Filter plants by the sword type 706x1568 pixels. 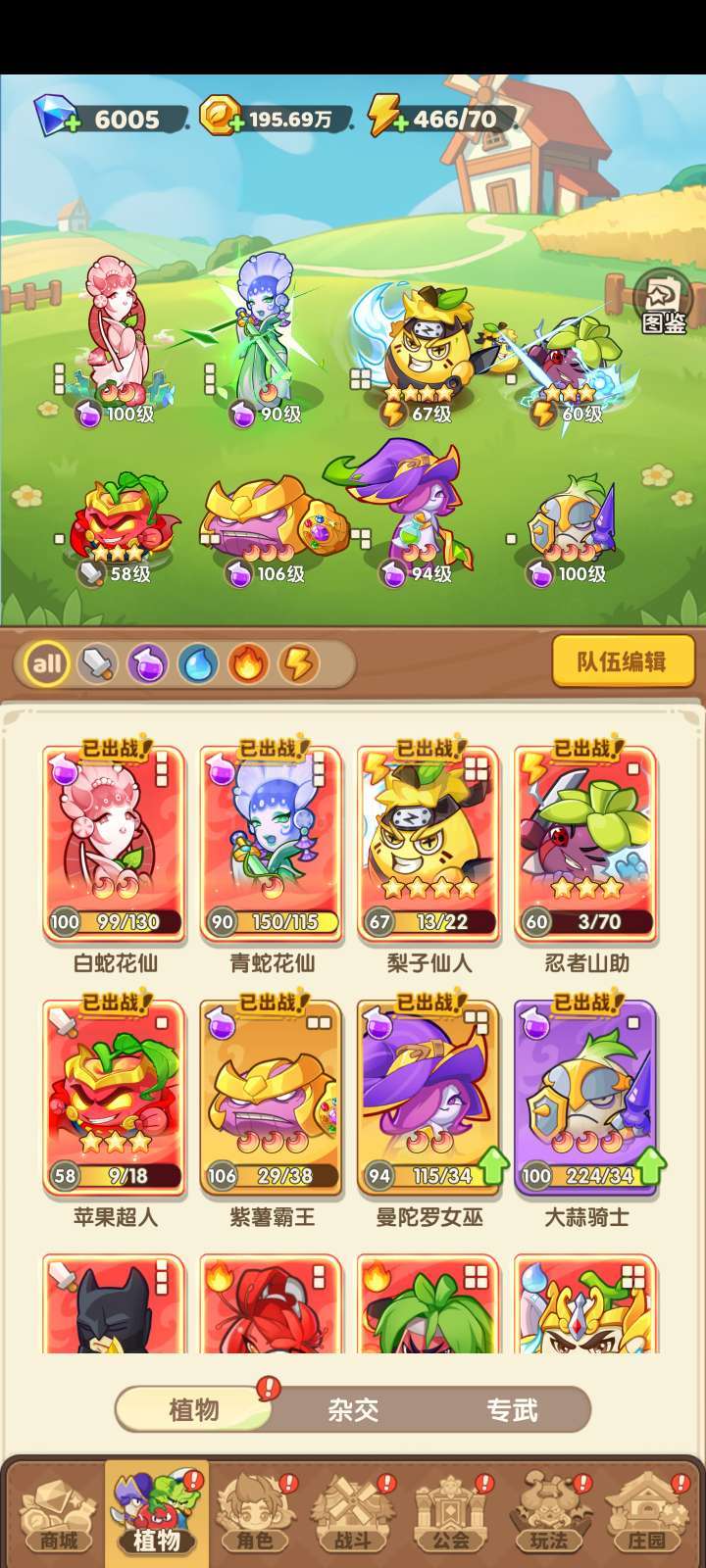(x=96, y=664)
